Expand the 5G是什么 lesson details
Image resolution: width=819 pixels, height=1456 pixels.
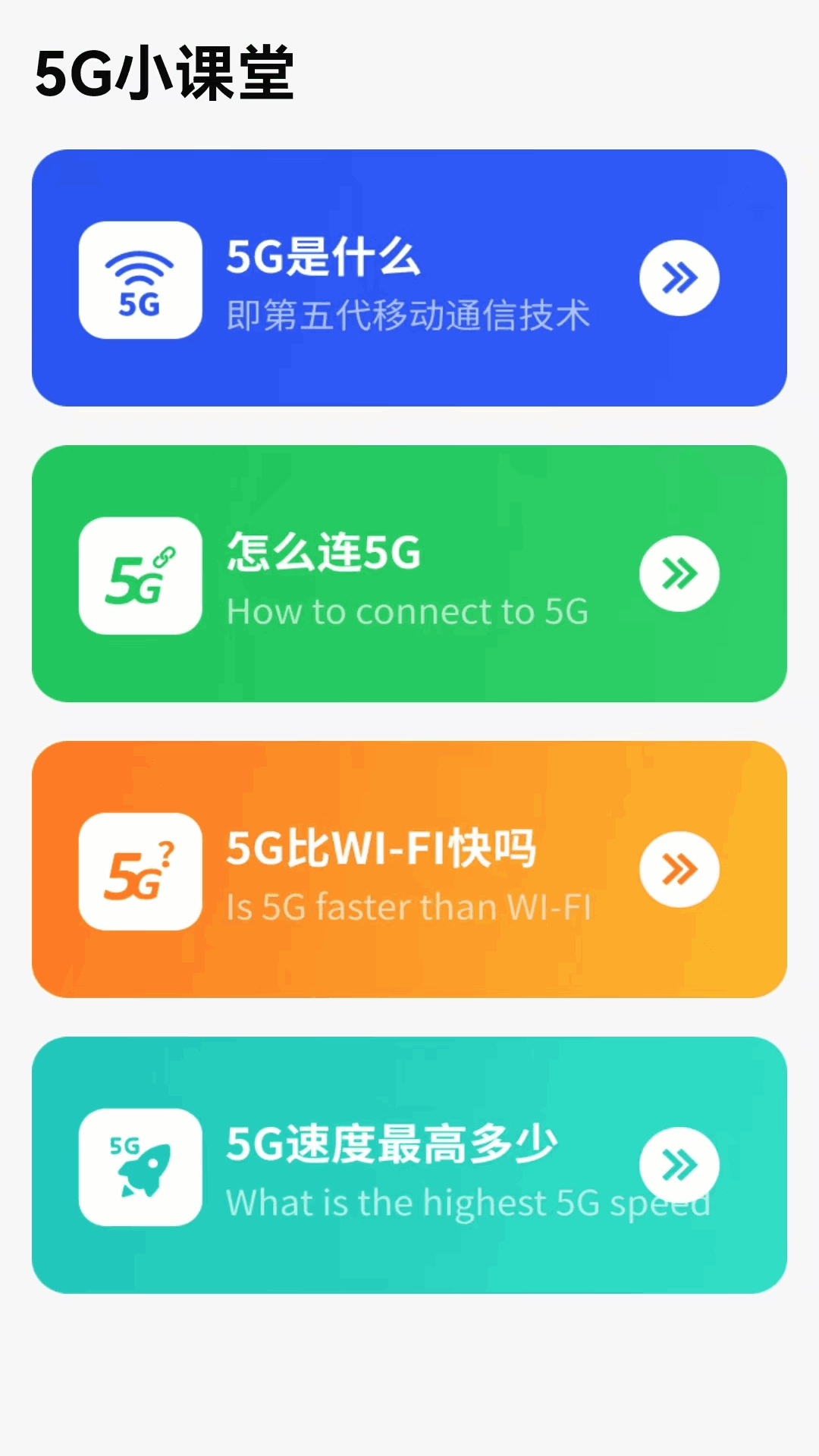coord(409,277)
